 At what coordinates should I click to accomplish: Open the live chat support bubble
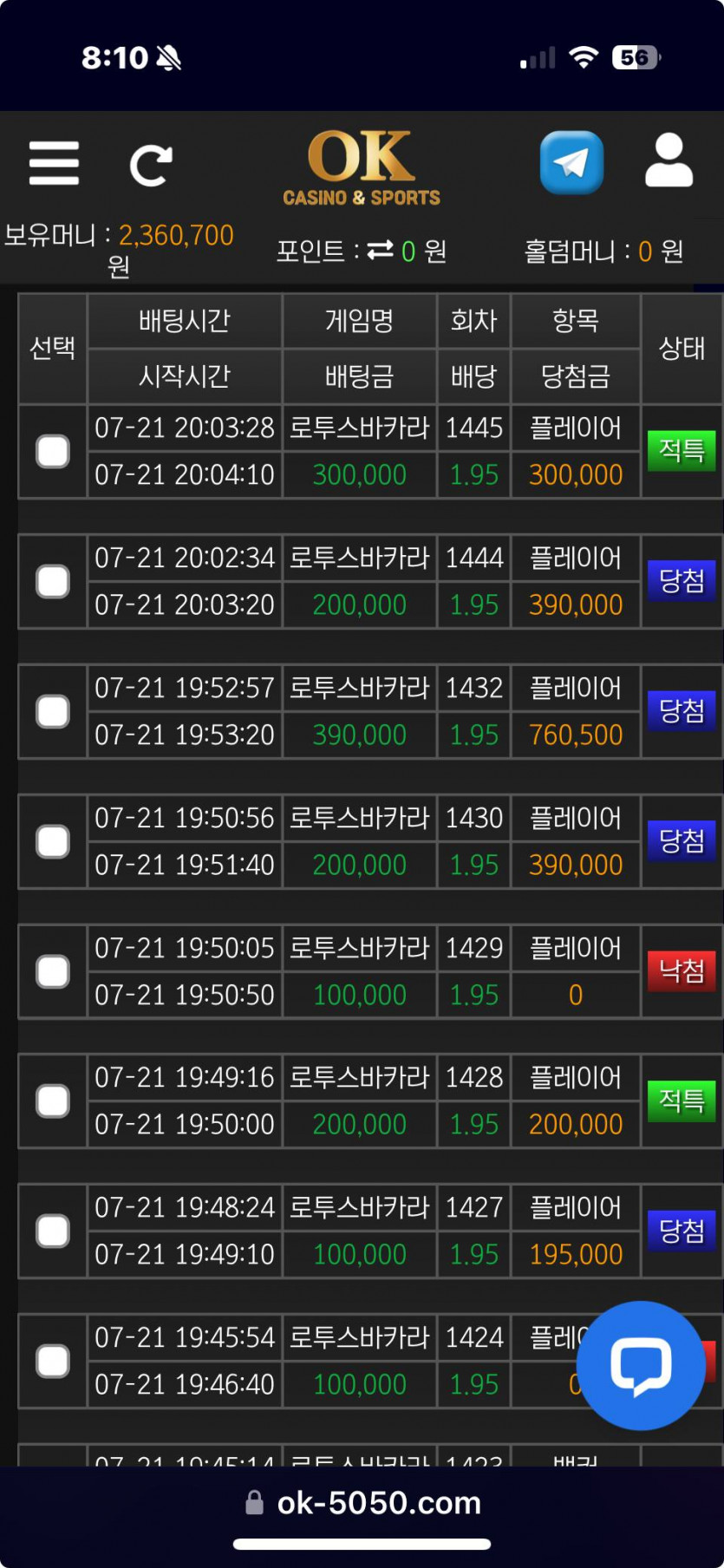click(x=641, y=1365)
